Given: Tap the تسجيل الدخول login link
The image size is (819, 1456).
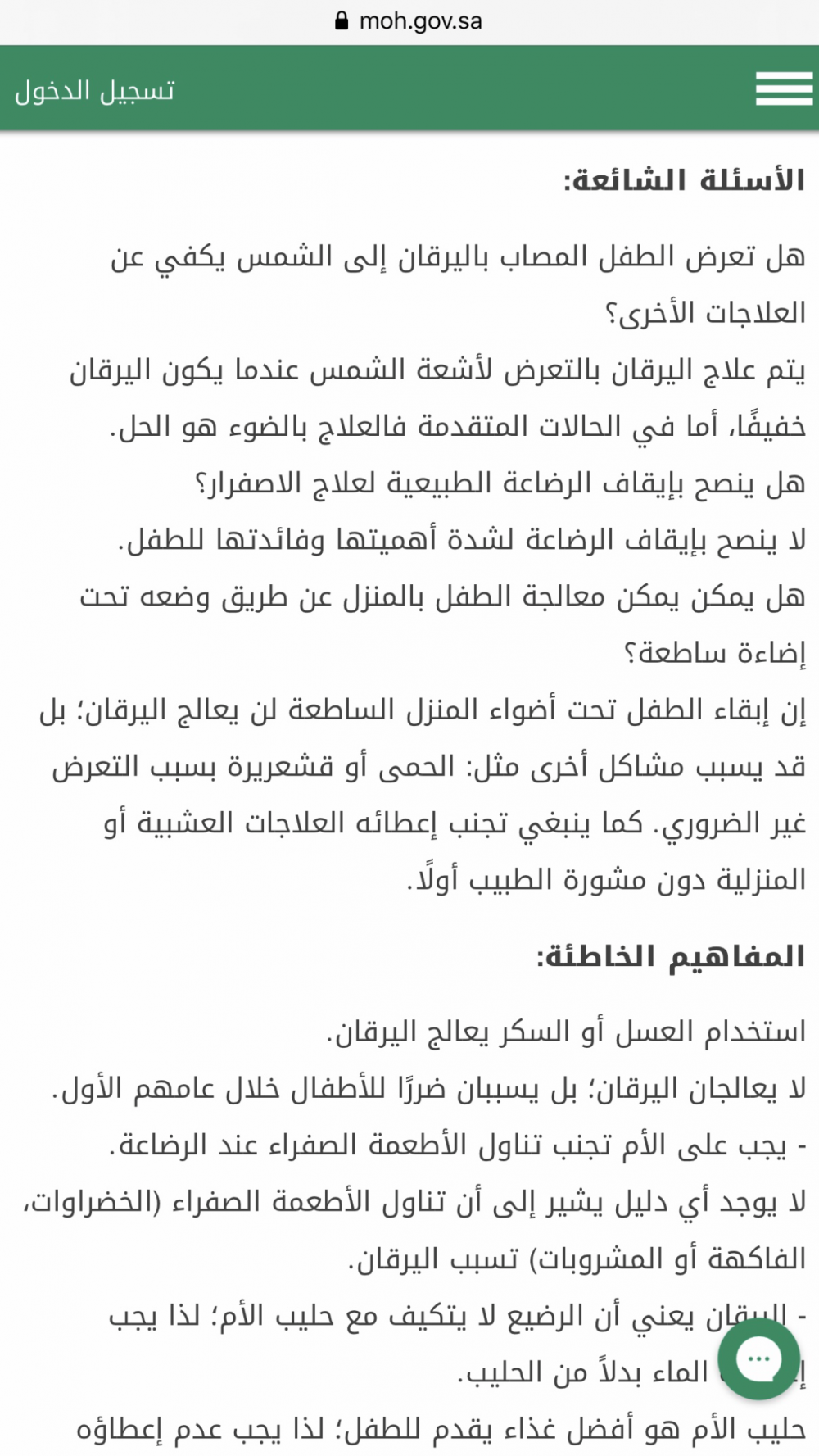Looking at the screenshot, I should point(95,90).
